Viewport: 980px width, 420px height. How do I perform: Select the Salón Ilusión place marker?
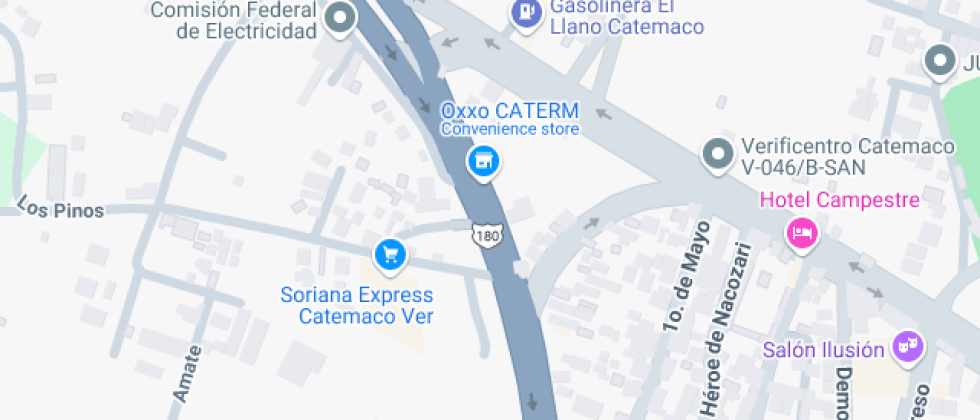point(907,346)
